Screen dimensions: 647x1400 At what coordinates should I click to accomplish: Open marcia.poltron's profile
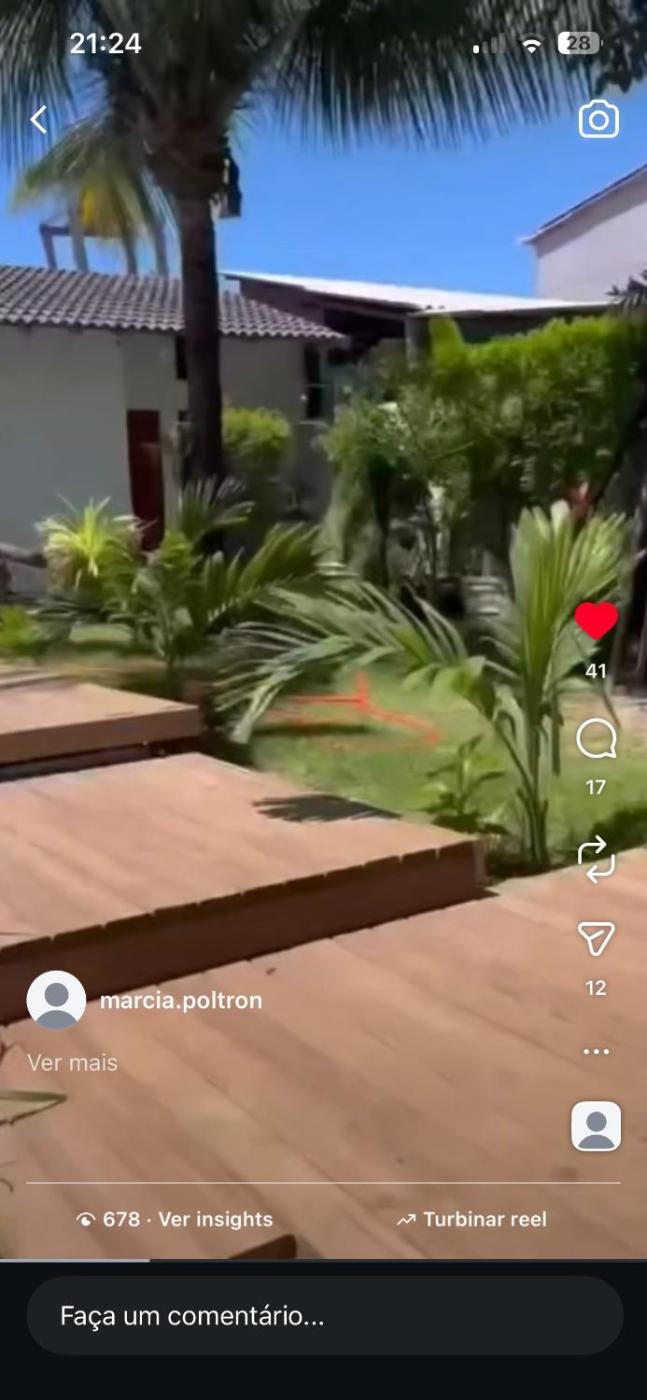pyautogui.click(x=180, y=1000)
